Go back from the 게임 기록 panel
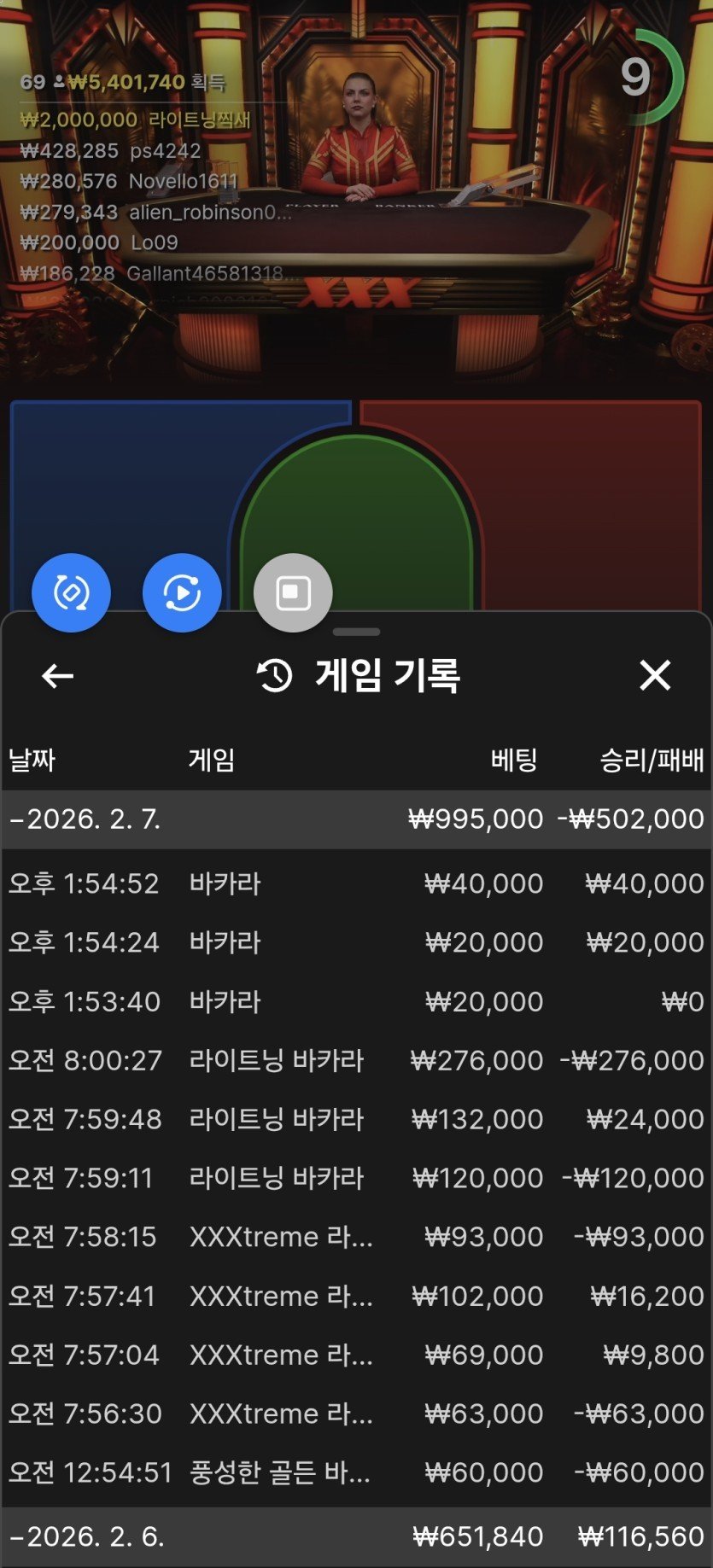This screenshot has height=1568, width=713. coord(57,676)
